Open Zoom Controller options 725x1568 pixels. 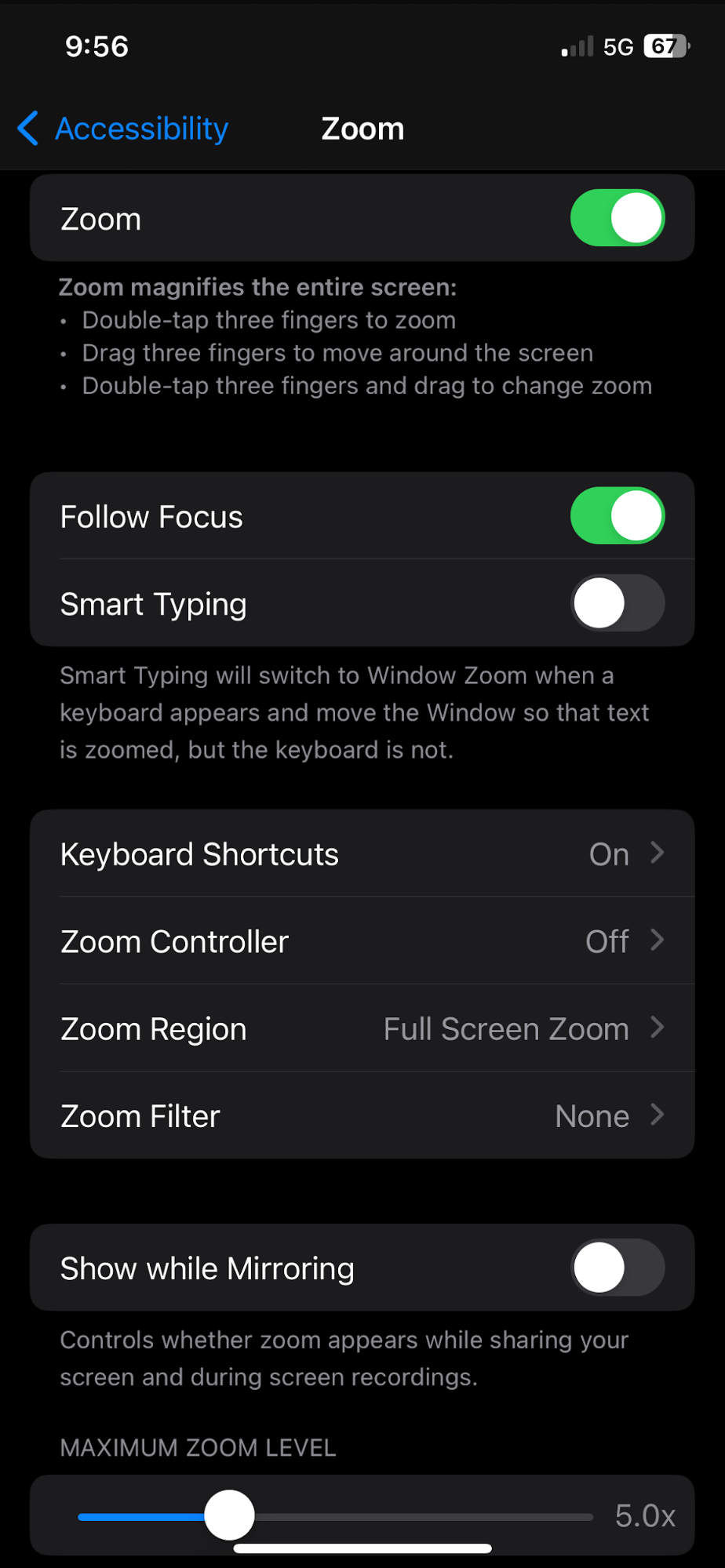[x=362, y=941]
